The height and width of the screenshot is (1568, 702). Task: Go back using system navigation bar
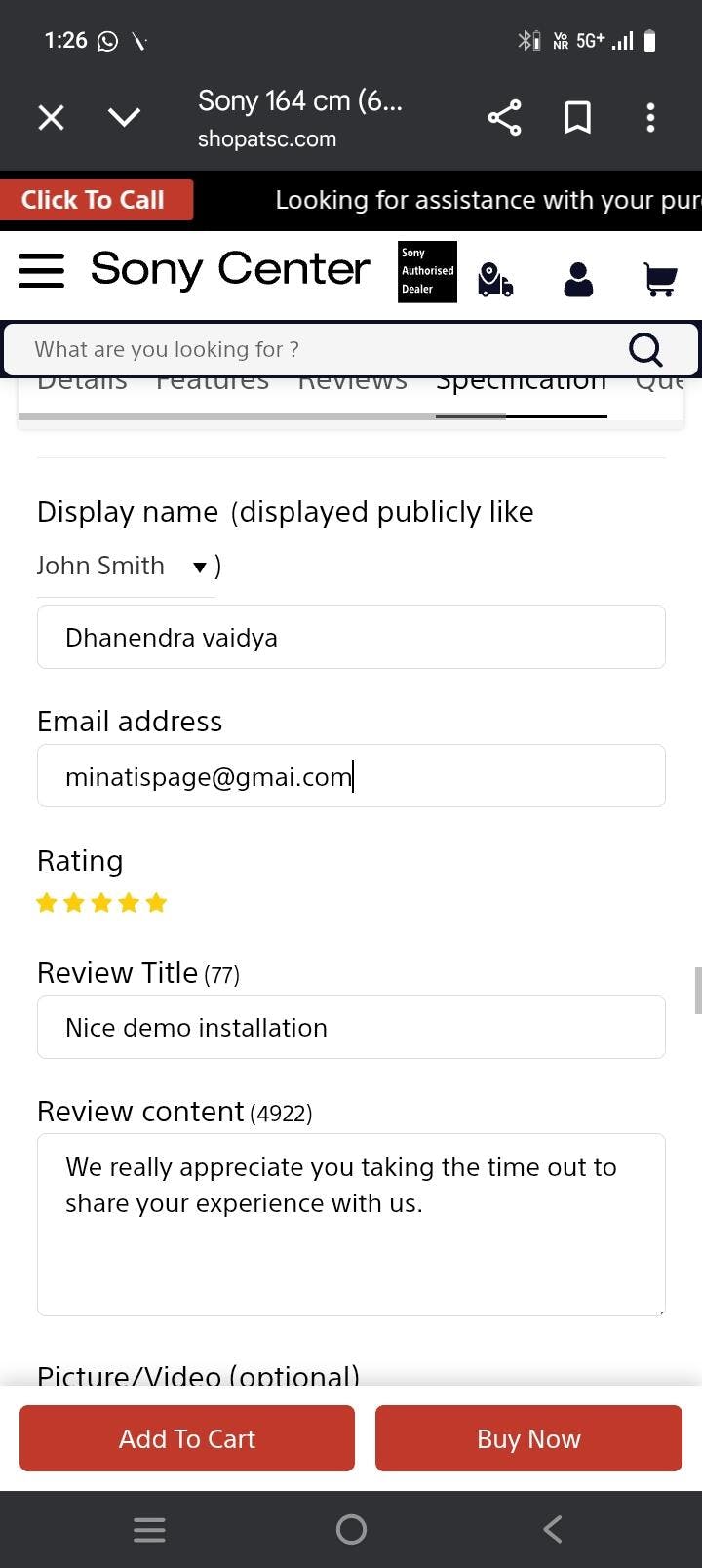[x=553, y=1529]
